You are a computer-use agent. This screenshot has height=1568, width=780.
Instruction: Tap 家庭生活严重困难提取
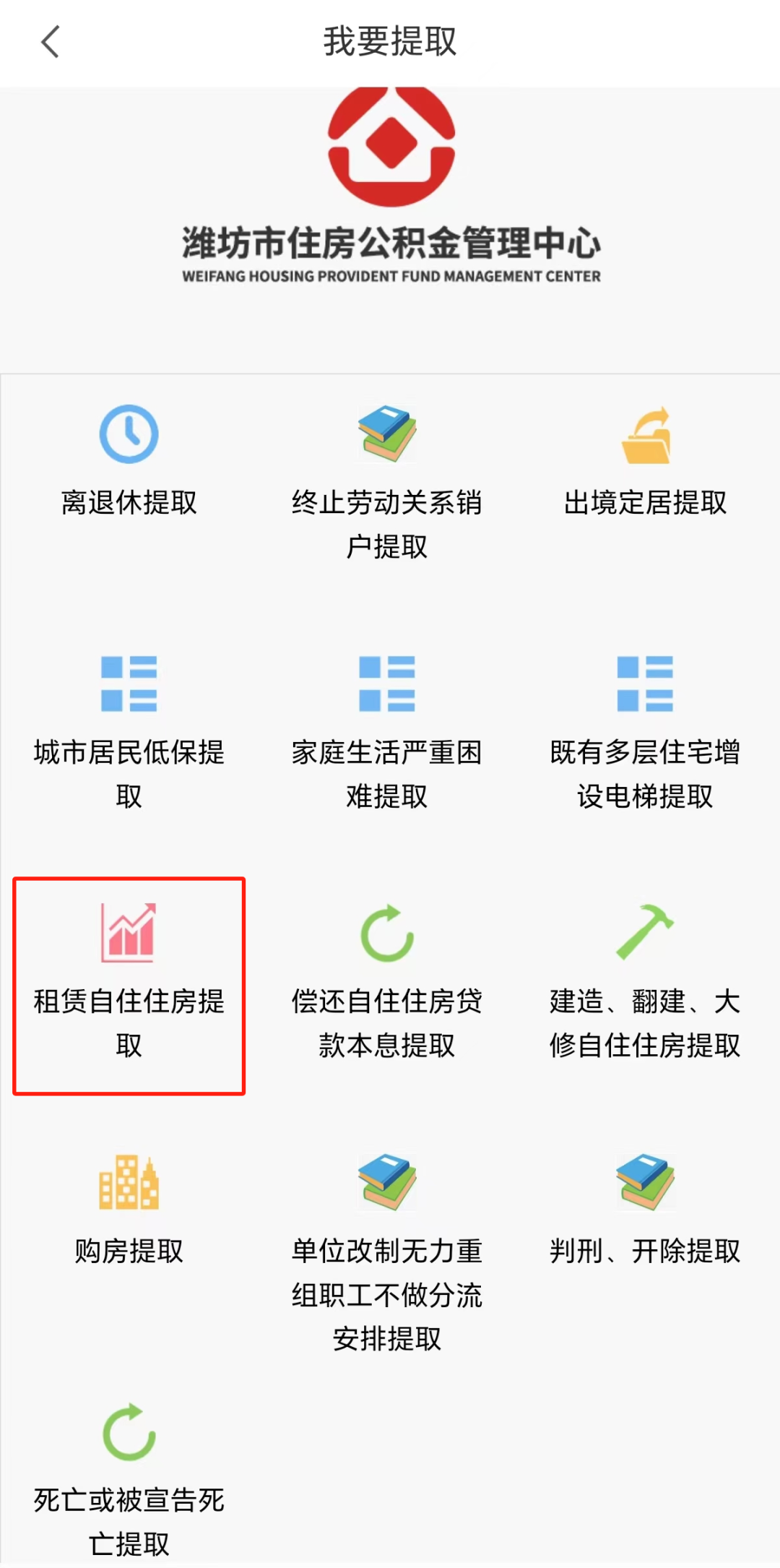387,730
